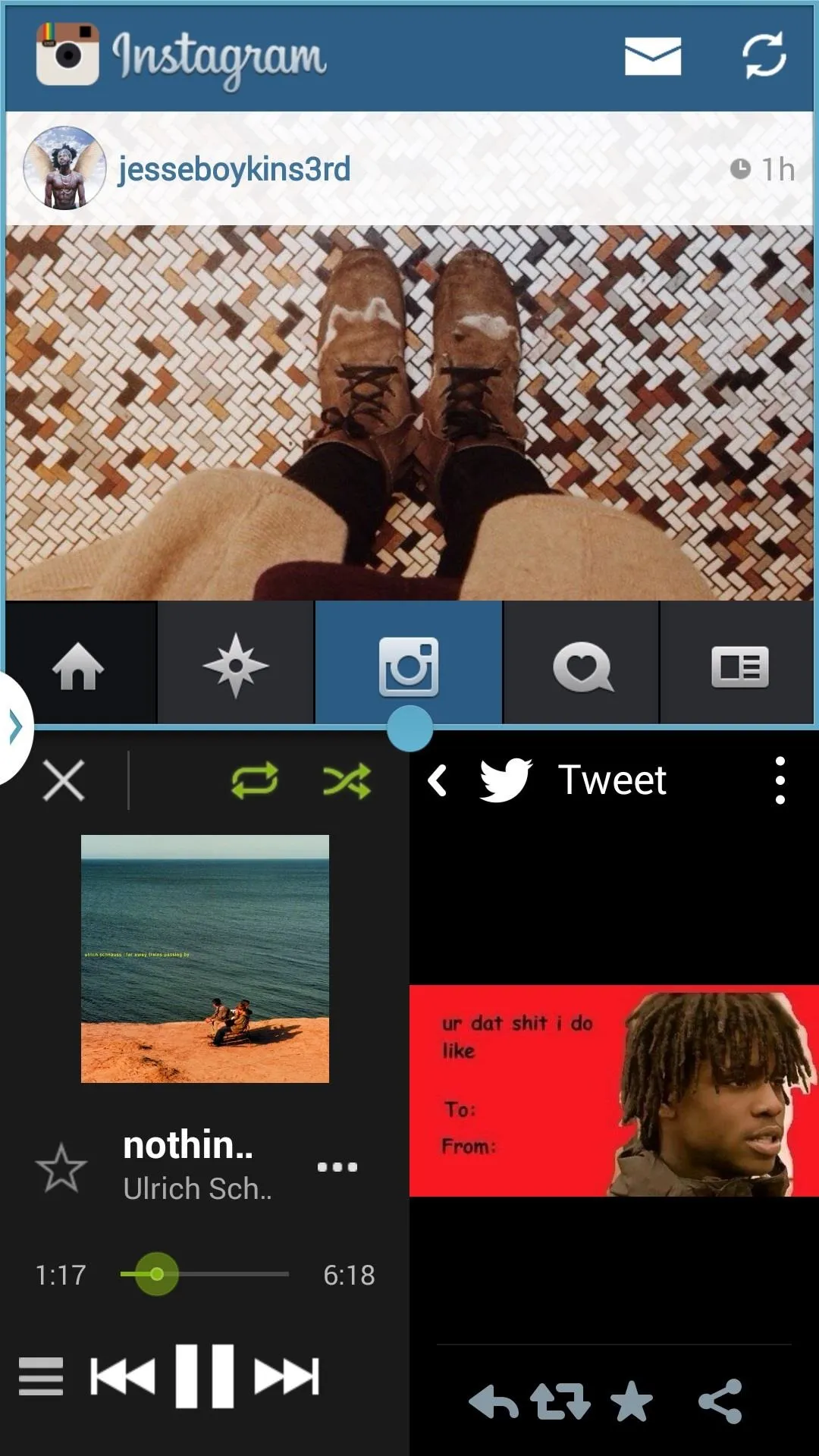
Task: Open the profile card tab
Action: [x=740, y=667]
